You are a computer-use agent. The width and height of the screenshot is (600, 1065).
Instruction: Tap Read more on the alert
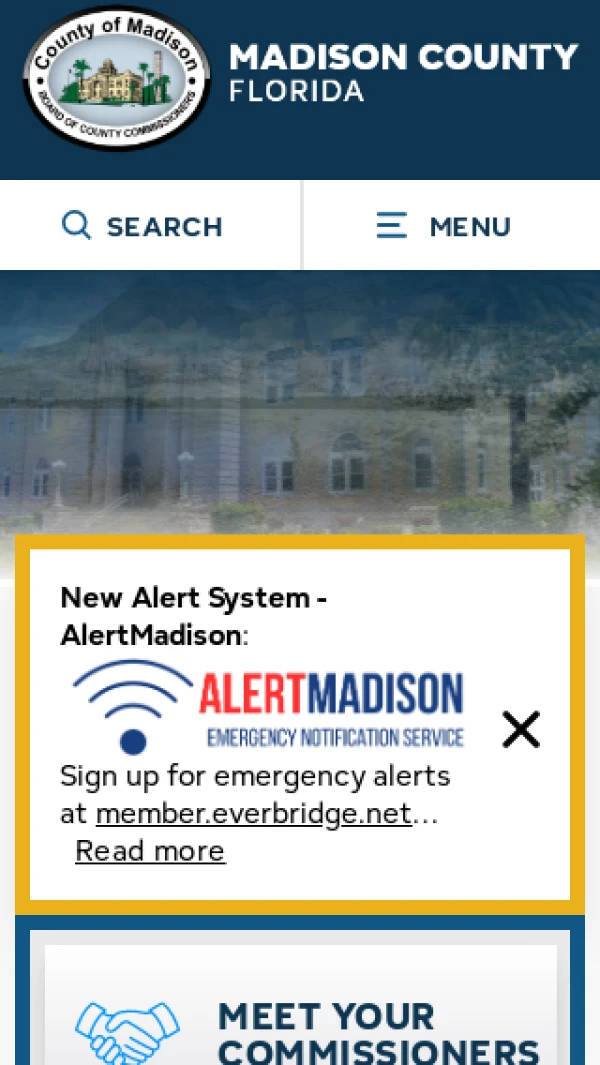150,850
